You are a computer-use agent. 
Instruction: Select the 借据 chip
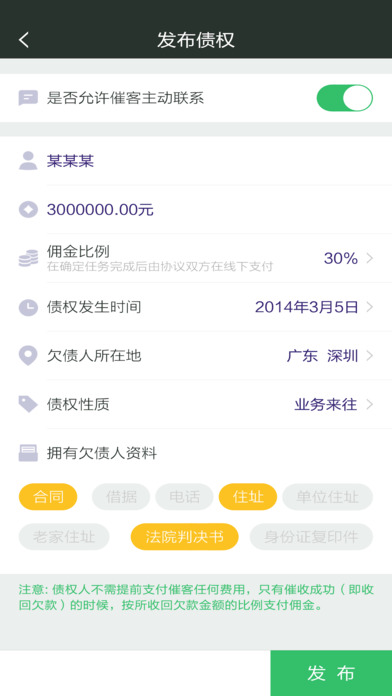click(121, 497)
